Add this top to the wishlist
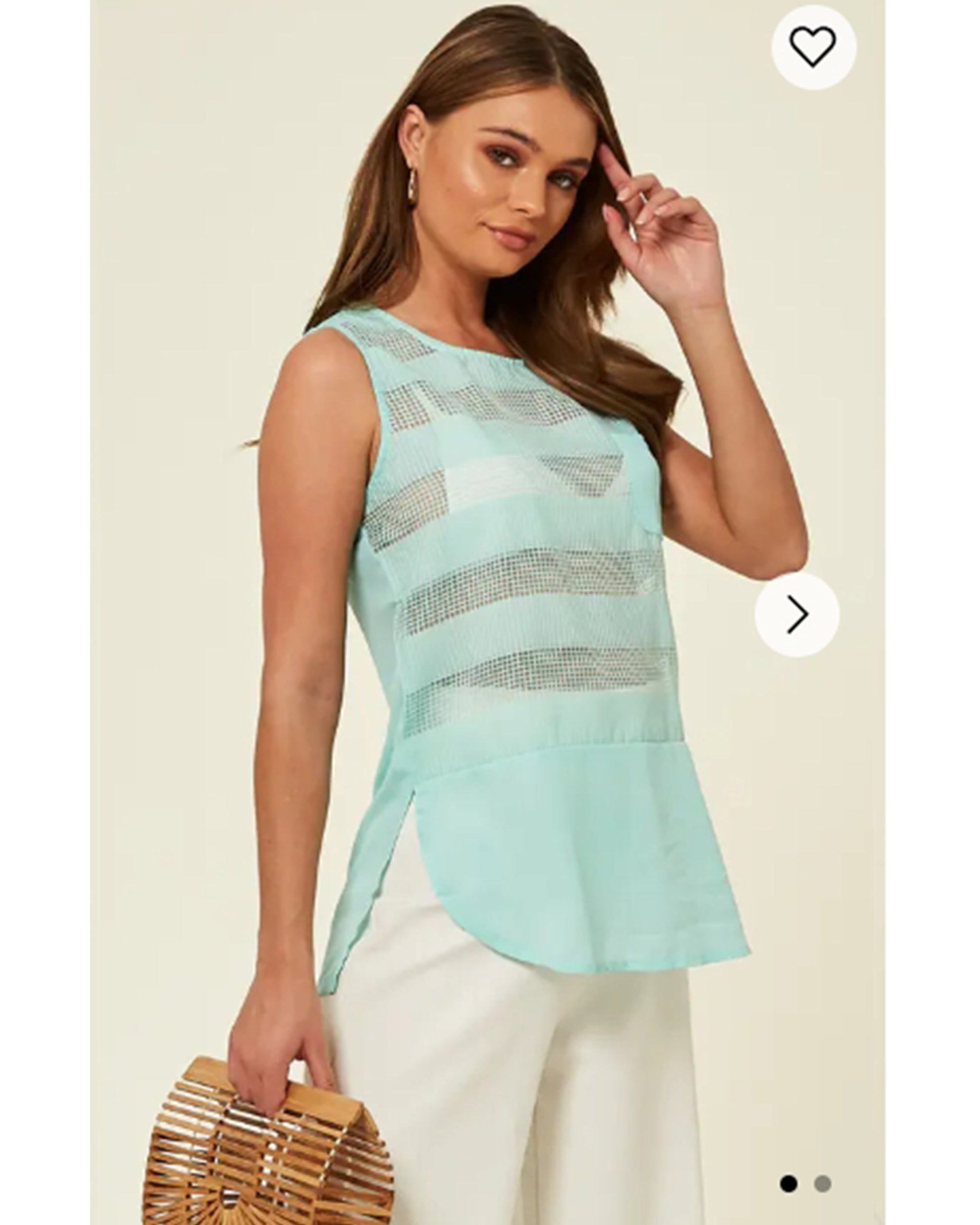The height and width of the screenshot is (1225, 980). coord(813,47)
